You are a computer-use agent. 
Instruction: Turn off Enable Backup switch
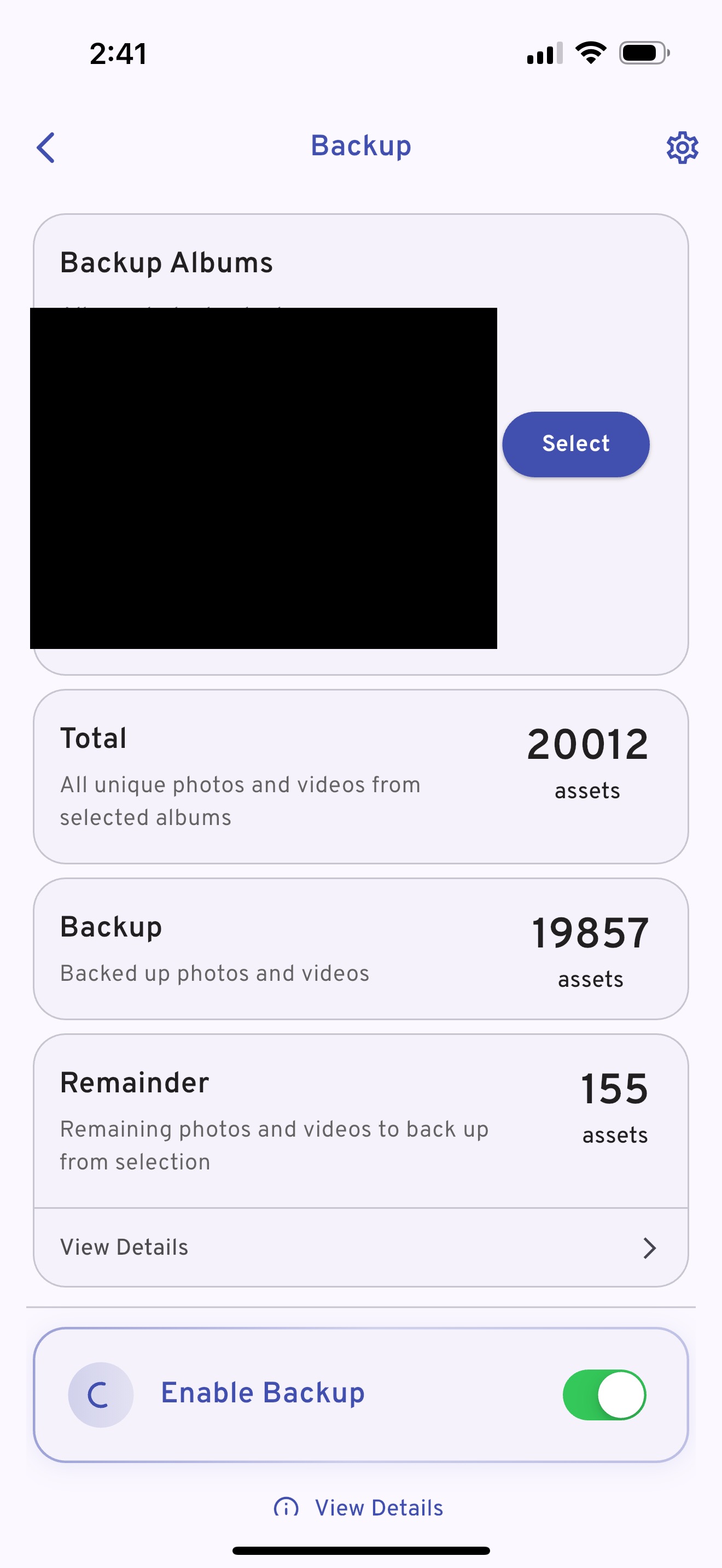(x=604, y=1395)
